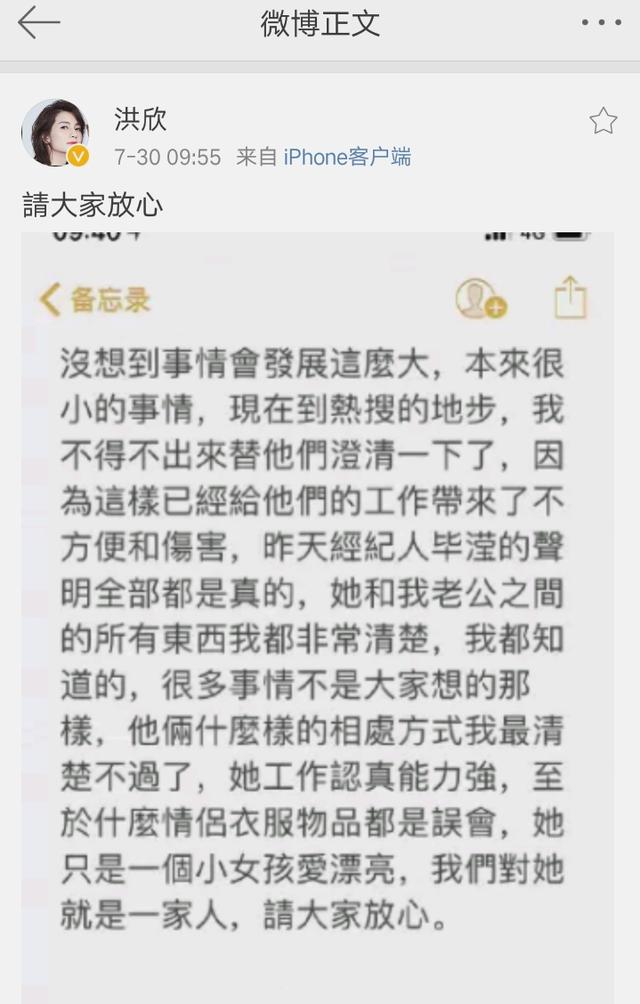Open the three-dot overflow menu
The width and height of the screenshot is (640, 1004).
coord(602,24)
